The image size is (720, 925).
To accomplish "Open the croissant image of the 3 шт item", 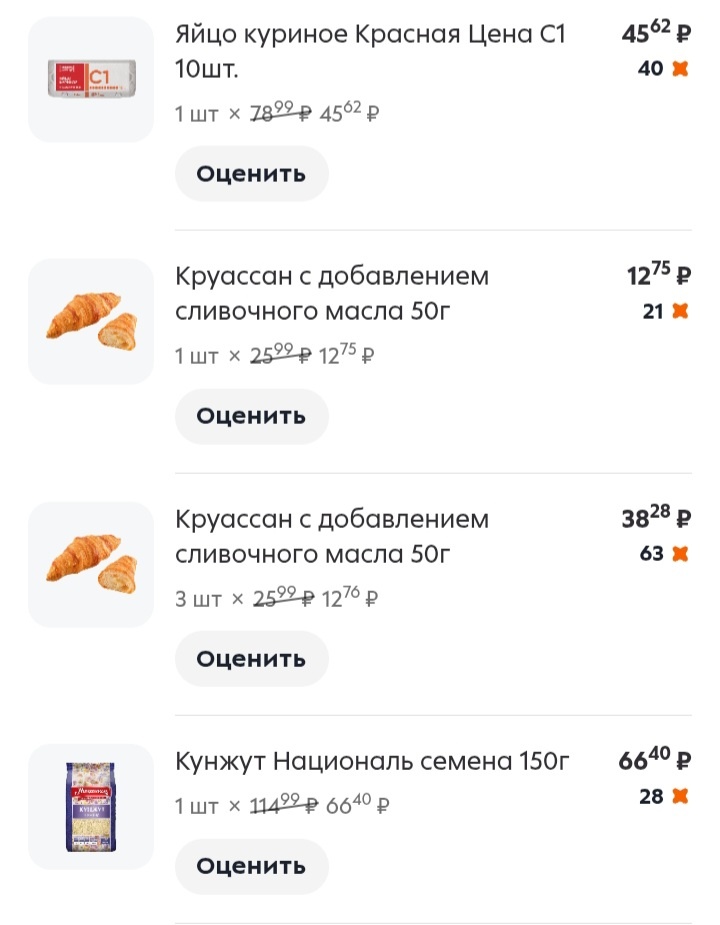I will pyautogui.click(x=91, y=564).
